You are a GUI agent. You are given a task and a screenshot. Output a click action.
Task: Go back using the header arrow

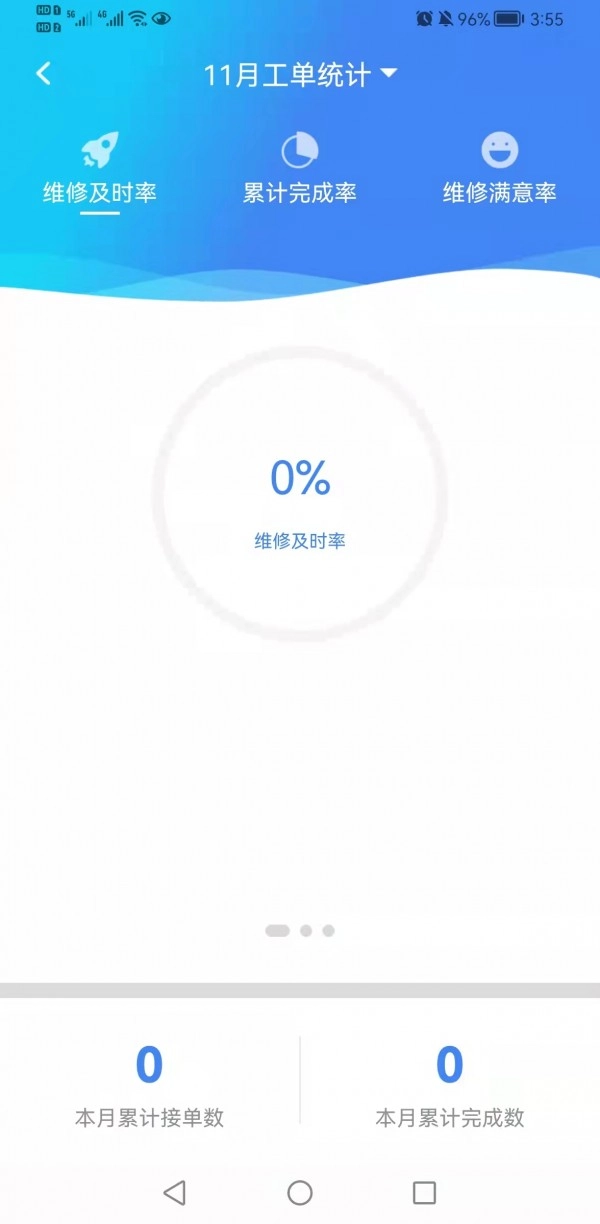(43, 74)
